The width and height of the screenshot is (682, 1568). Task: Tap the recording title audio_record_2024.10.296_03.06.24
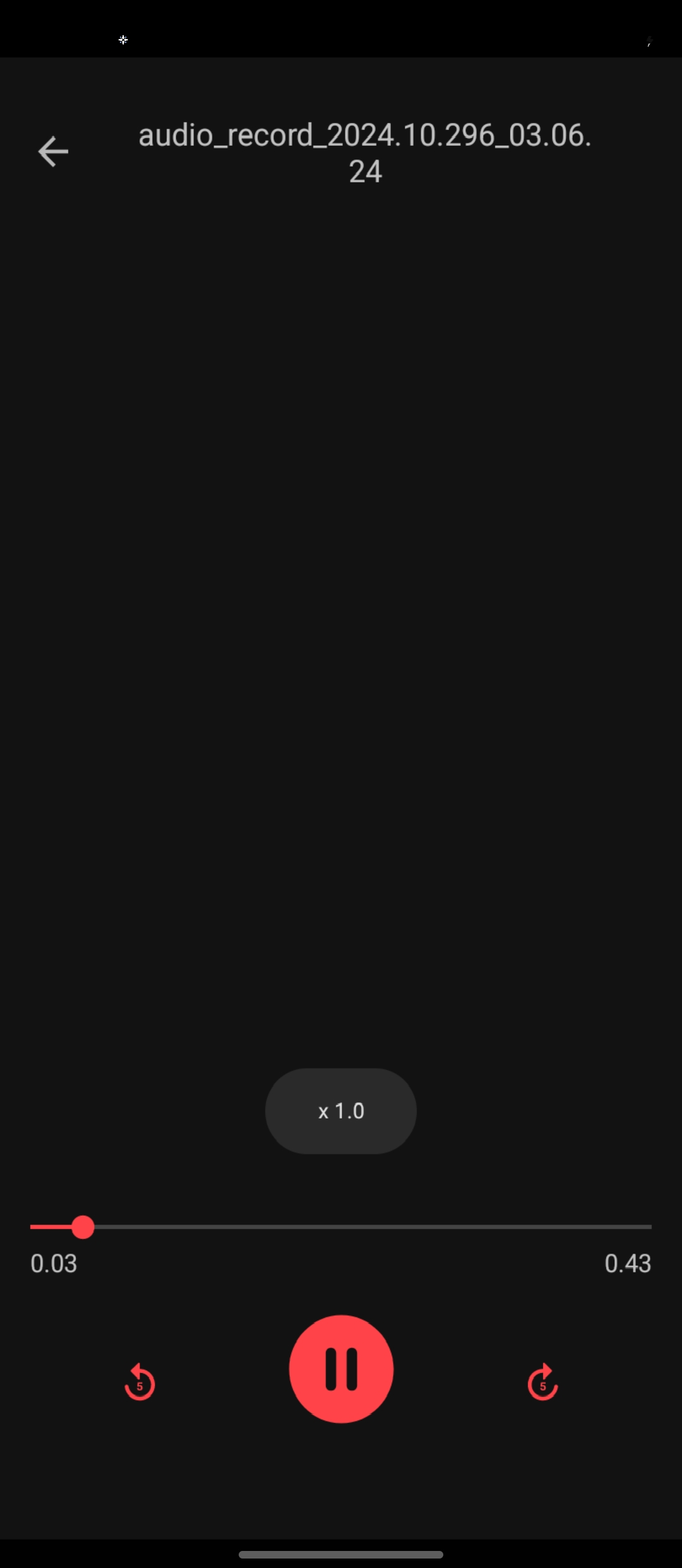tap(365, 152)
